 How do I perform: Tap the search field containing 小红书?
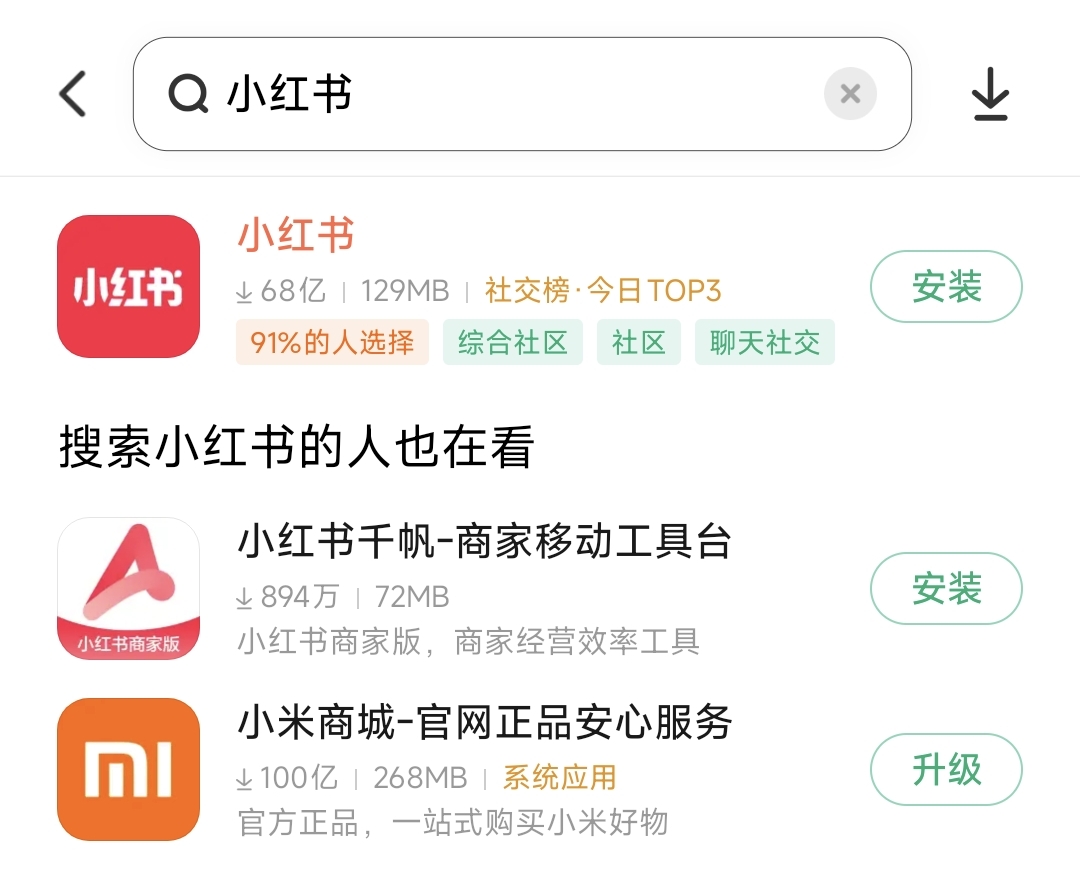(500, 95)
